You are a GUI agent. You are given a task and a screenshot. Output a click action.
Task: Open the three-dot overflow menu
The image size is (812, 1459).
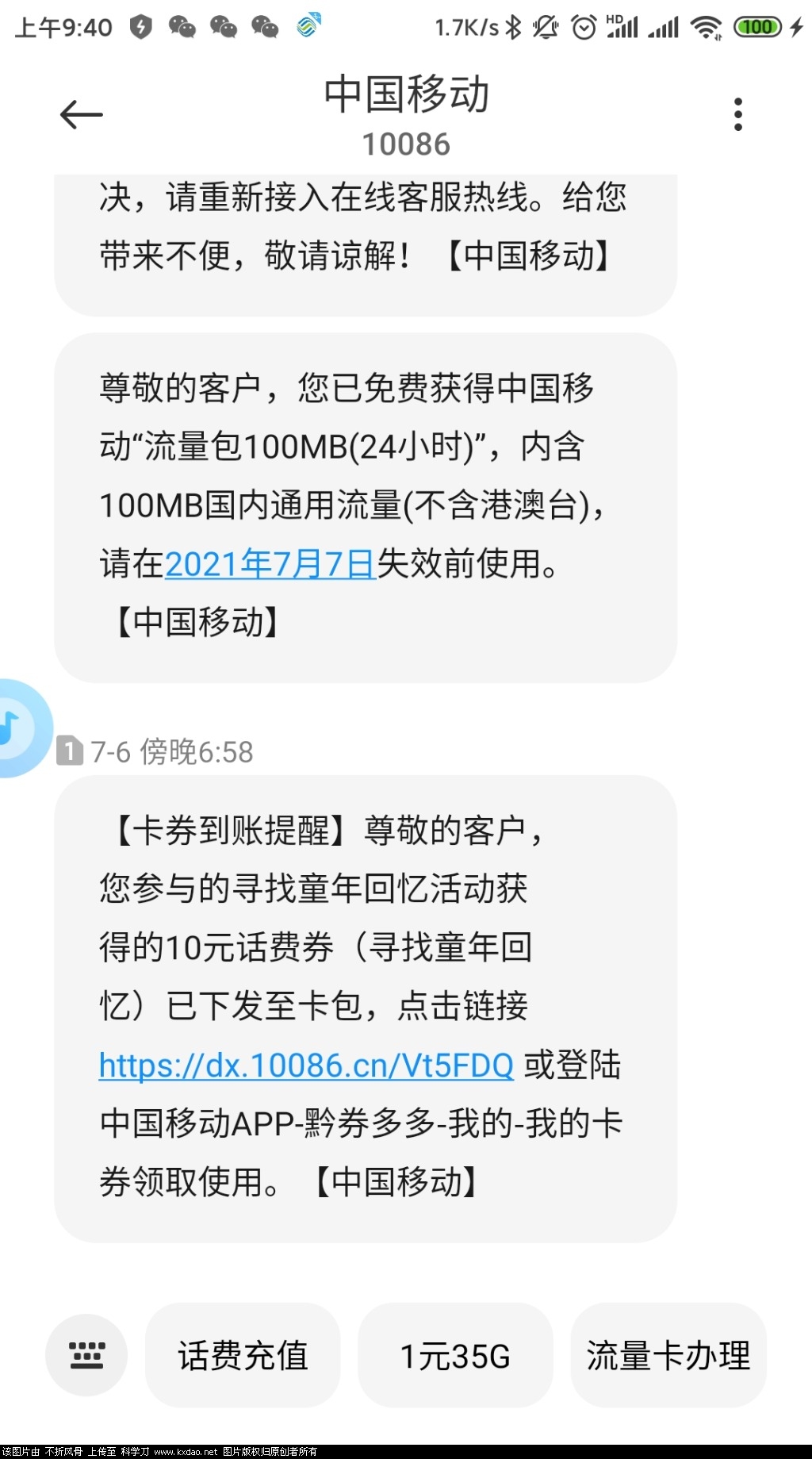tap(738, 115)
